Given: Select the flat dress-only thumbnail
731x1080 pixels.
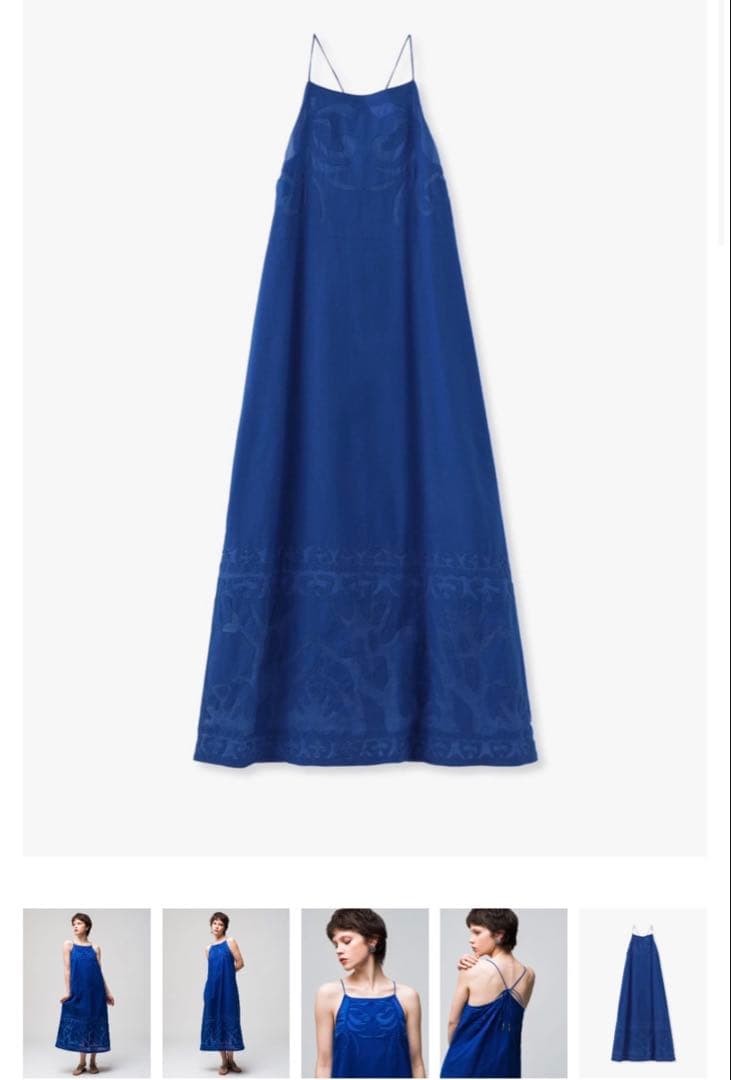Looking at the screenshot, I should coord(642,992).
